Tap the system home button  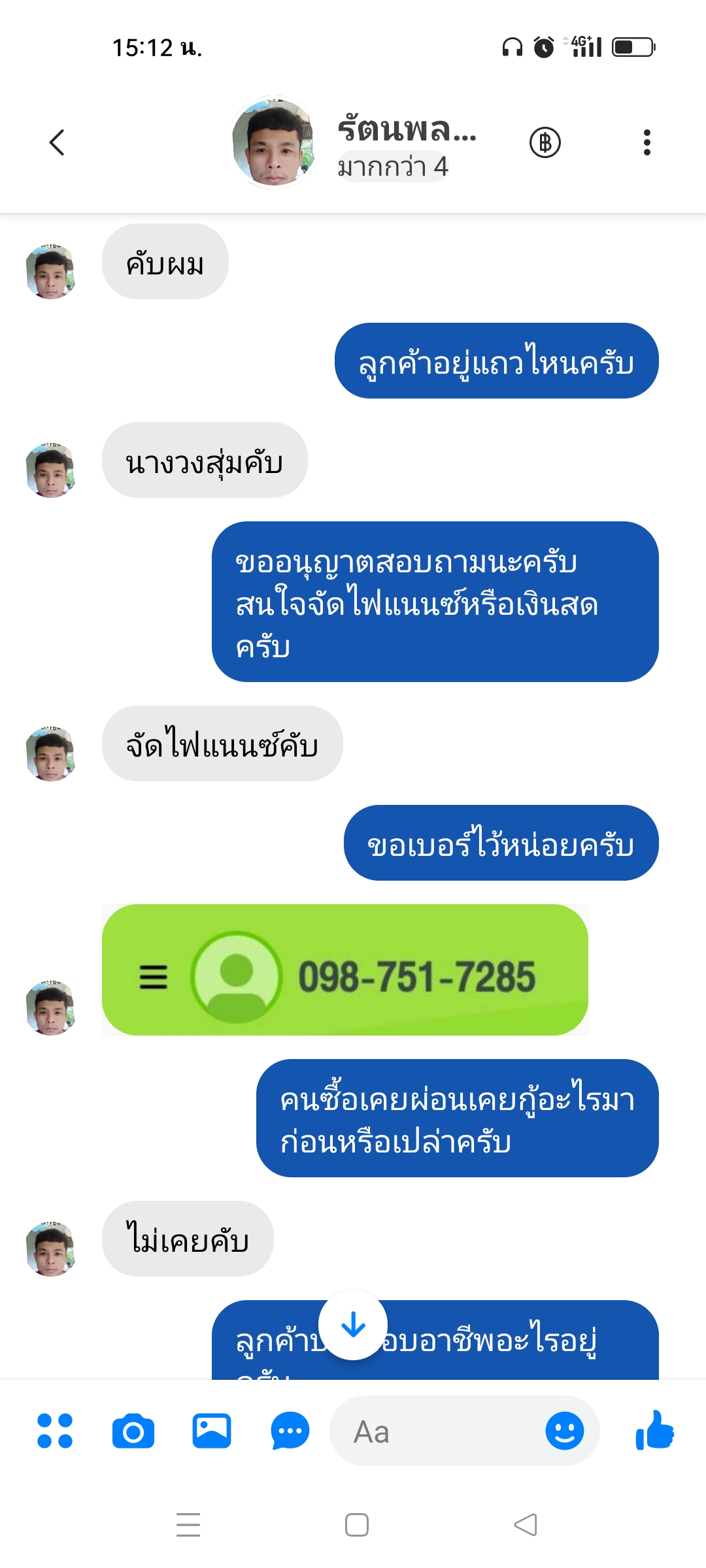[357, 1525]
